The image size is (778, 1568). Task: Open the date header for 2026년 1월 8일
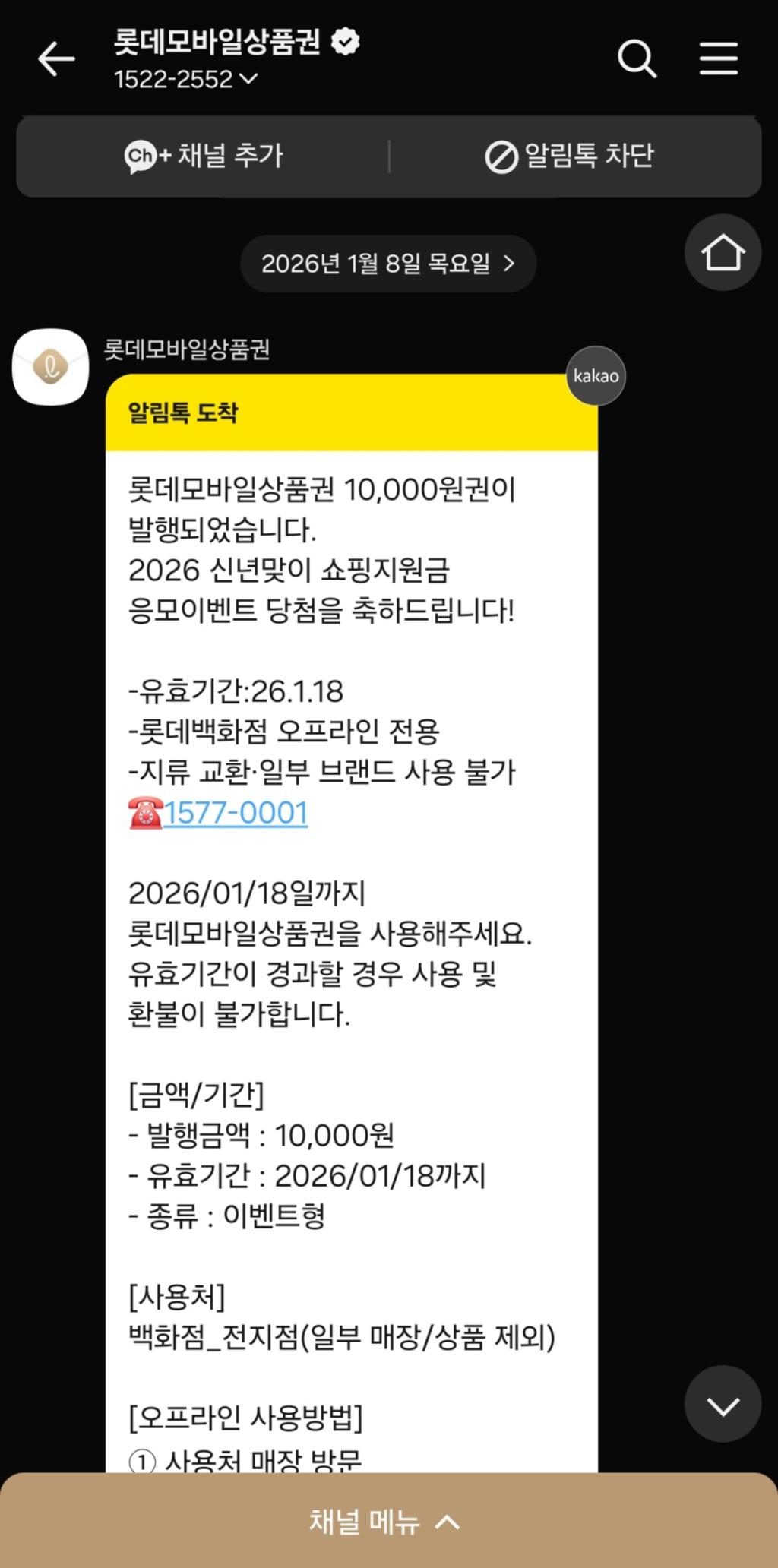[x=388, y=263]
